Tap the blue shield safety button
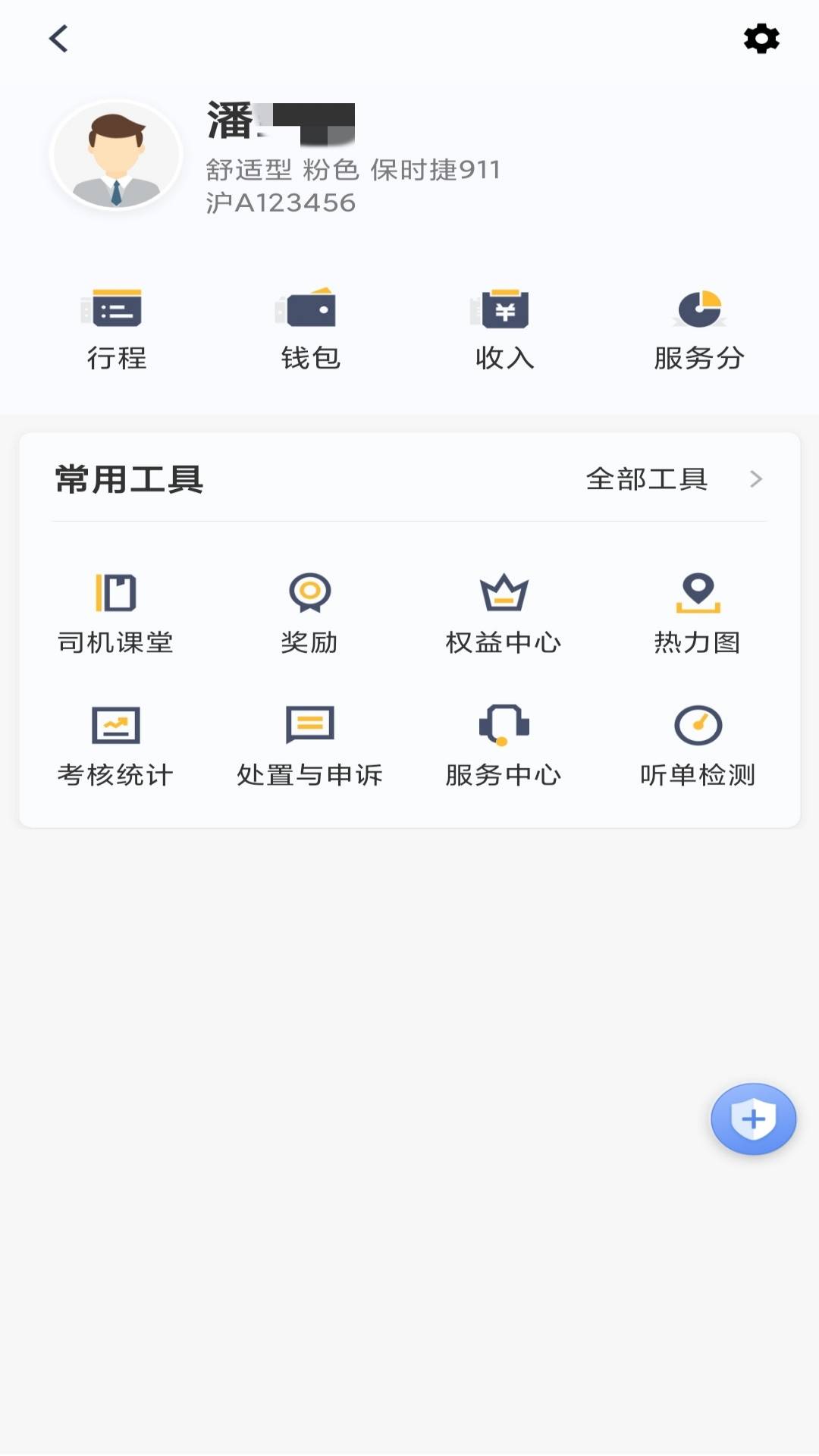Screen dimensions: 819x1456 (x=753, y=1119)
